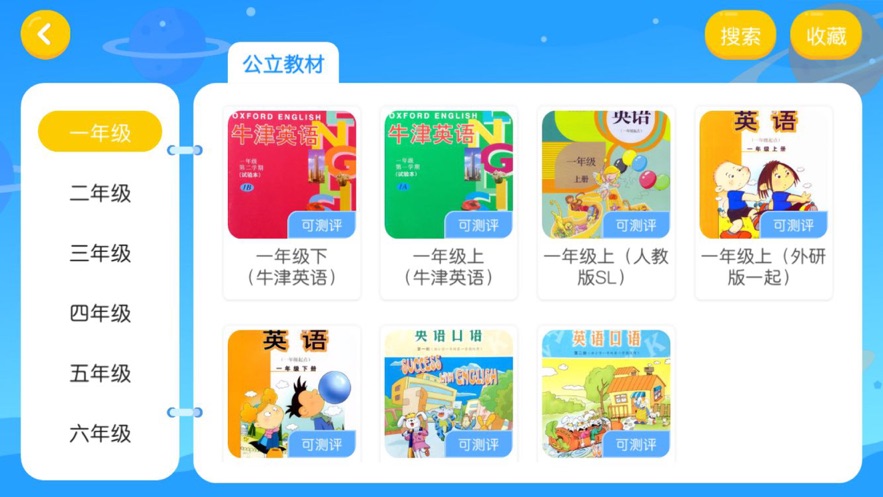Open the 英语 一年级下册 textbook with blue ball

[291, 393]
